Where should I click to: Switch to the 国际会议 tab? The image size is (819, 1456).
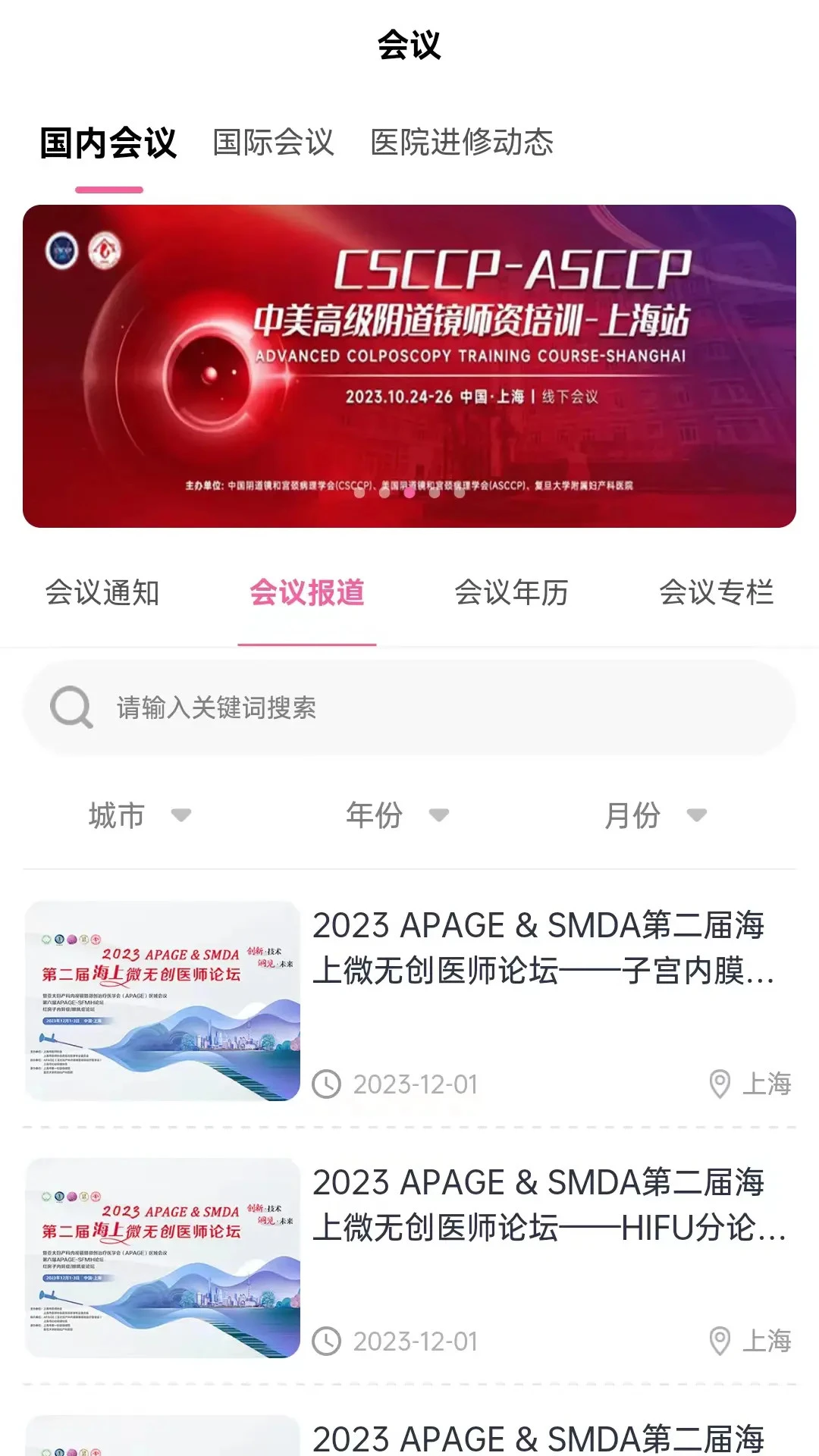pyautogui.click(x=274, y=143)
